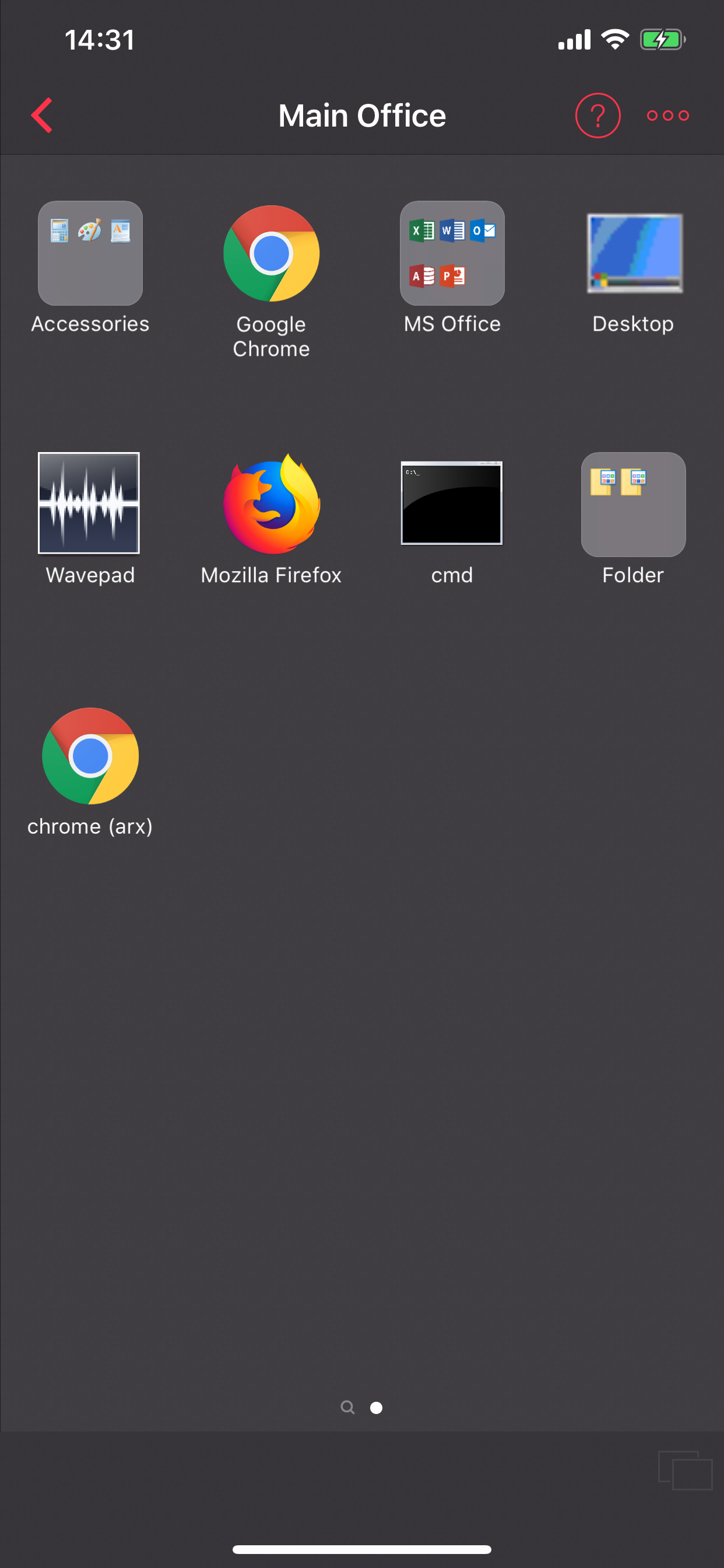Open the Wavepad audio editor
The image size is (724, 1568).
coord(89,503)
